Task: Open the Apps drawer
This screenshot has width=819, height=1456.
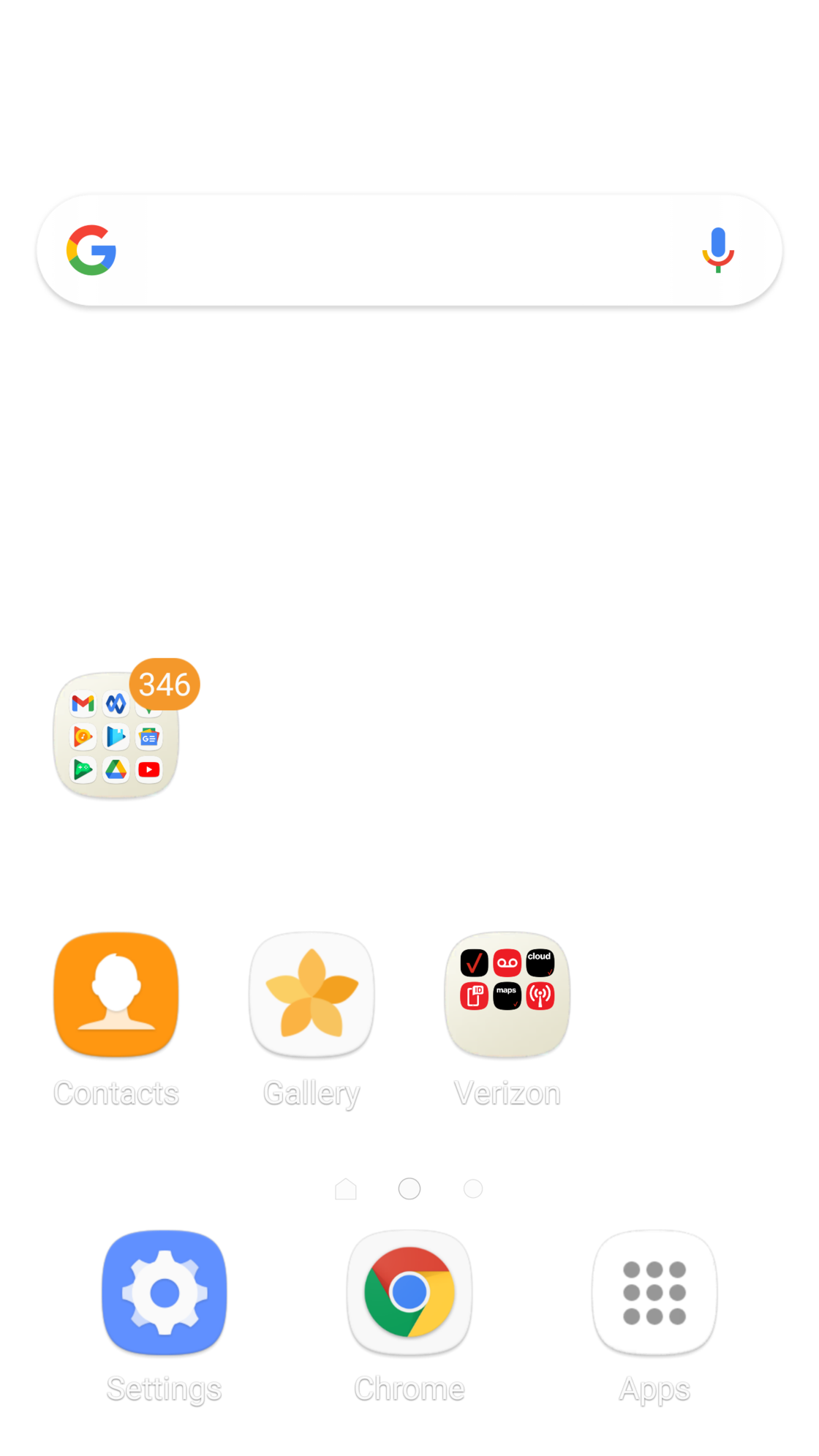Action: [654, 1292]
